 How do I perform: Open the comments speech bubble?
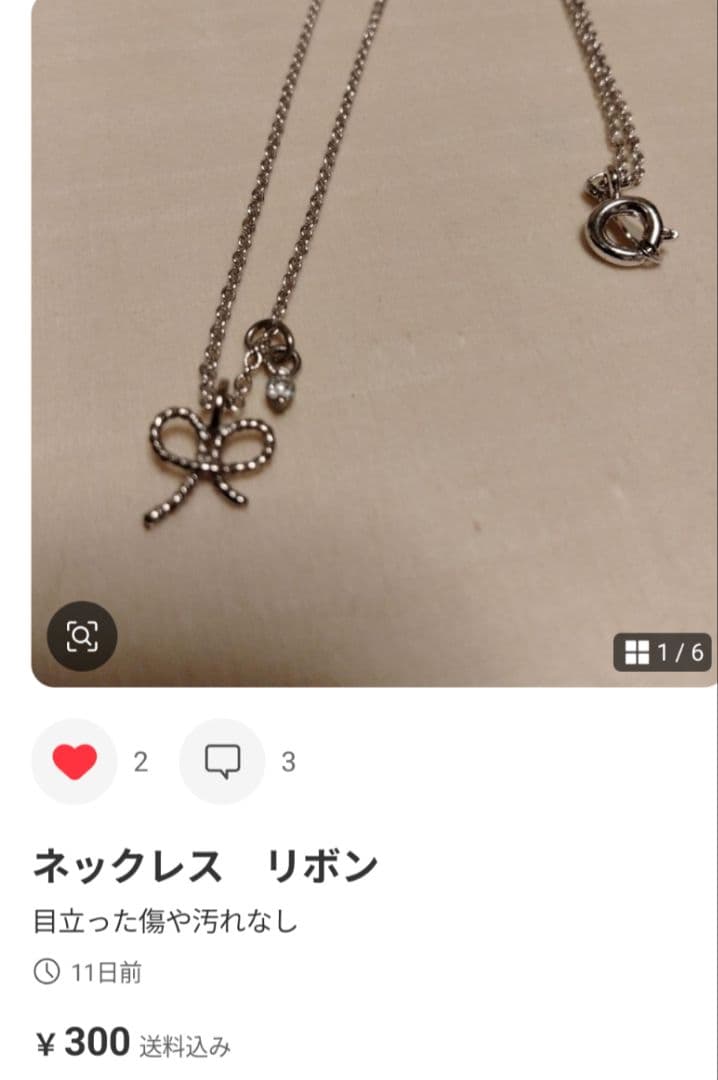(222, 762)
